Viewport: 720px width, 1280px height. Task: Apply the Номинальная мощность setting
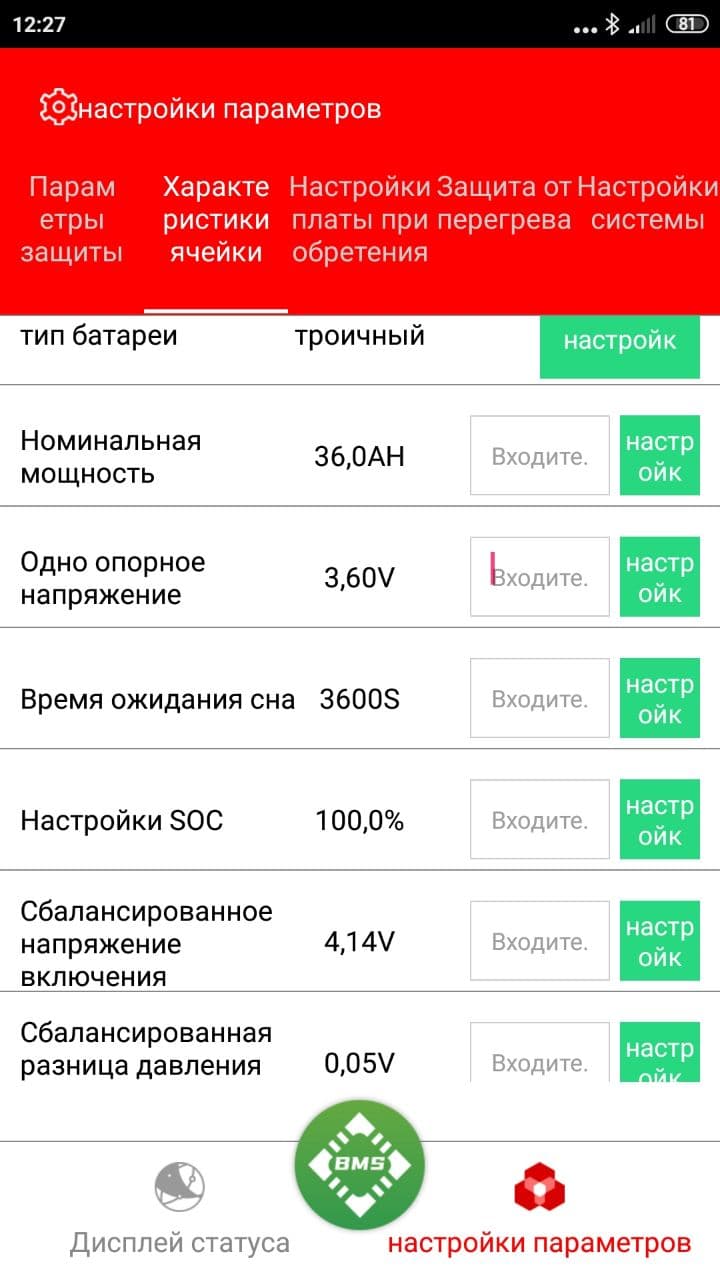pos(659,456)
